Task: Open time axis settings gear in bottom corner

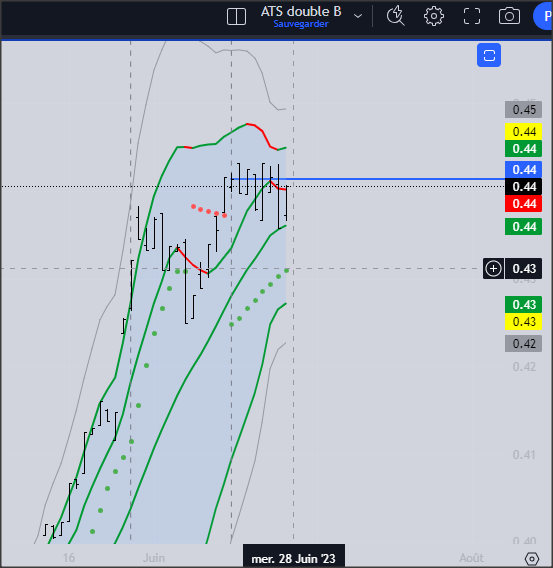Action: [x=532, y=558]
